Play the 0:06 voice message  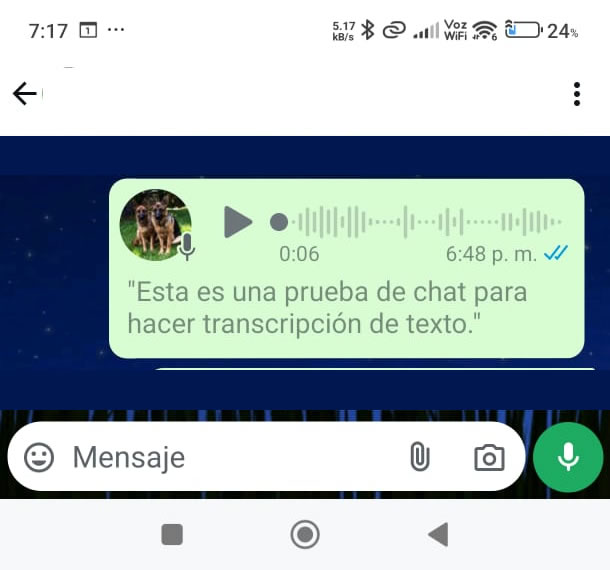237,221
